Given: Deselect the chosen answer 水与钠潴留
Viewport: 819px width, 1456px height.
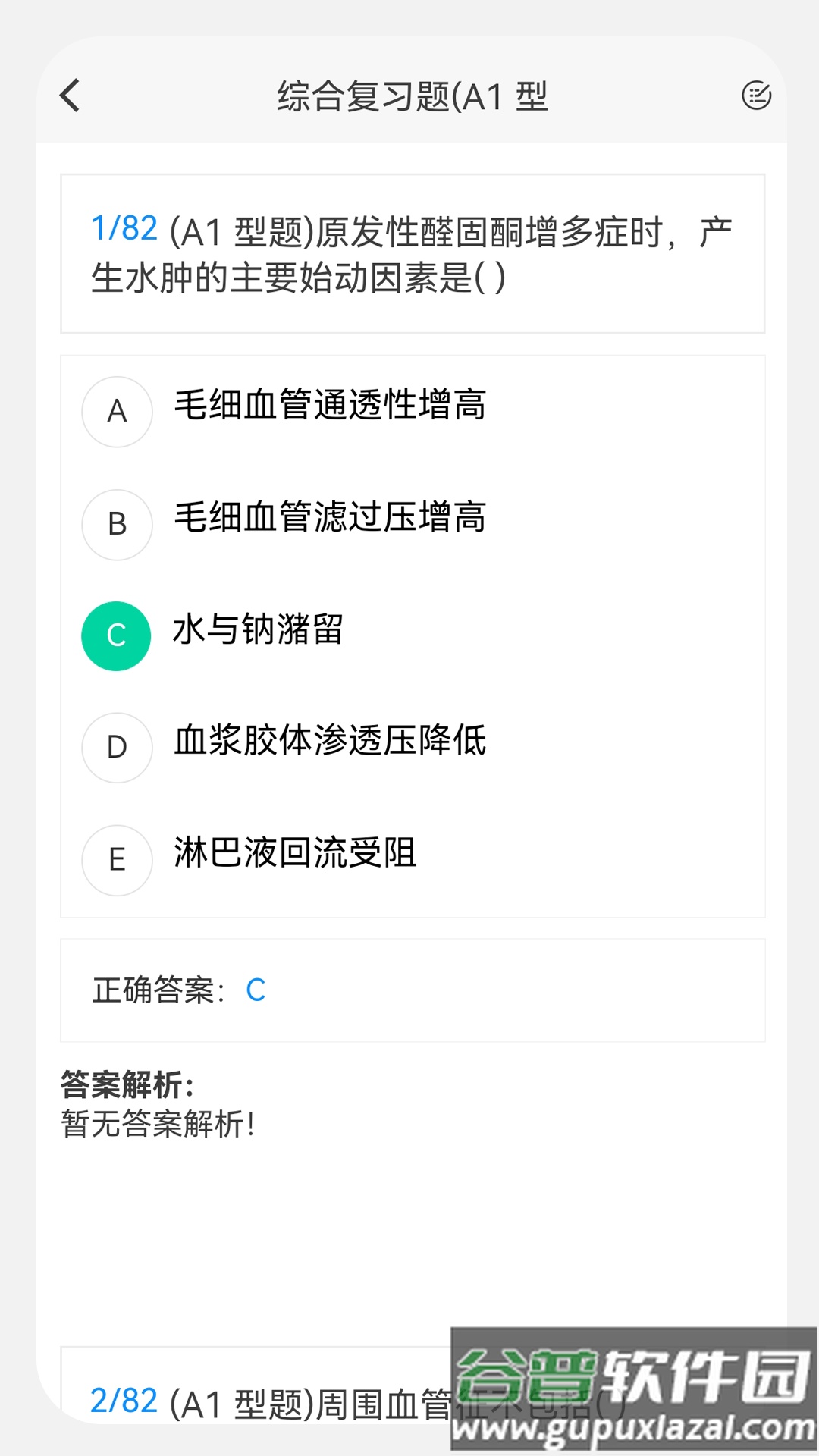Looking at the screenshot, I should (259, 631).
